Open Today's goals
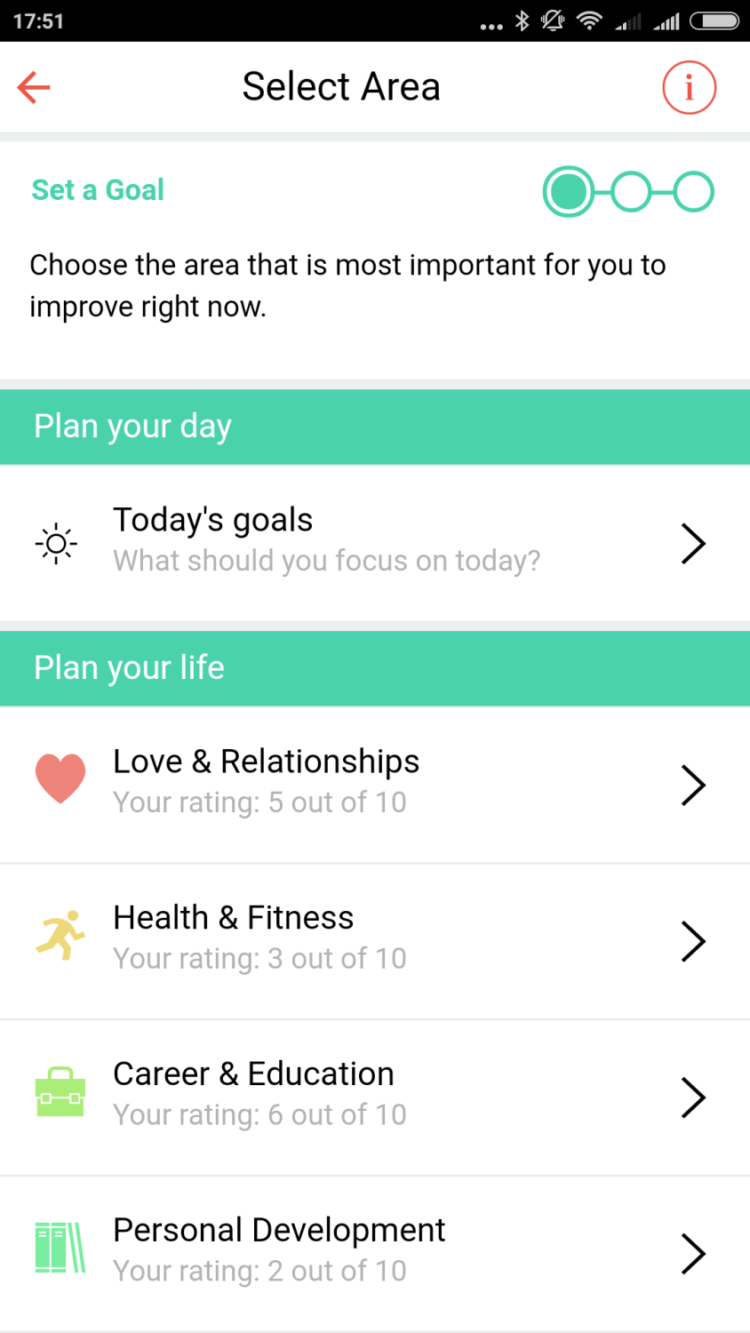The image size is (750, 1333). [x=375, y=543]
